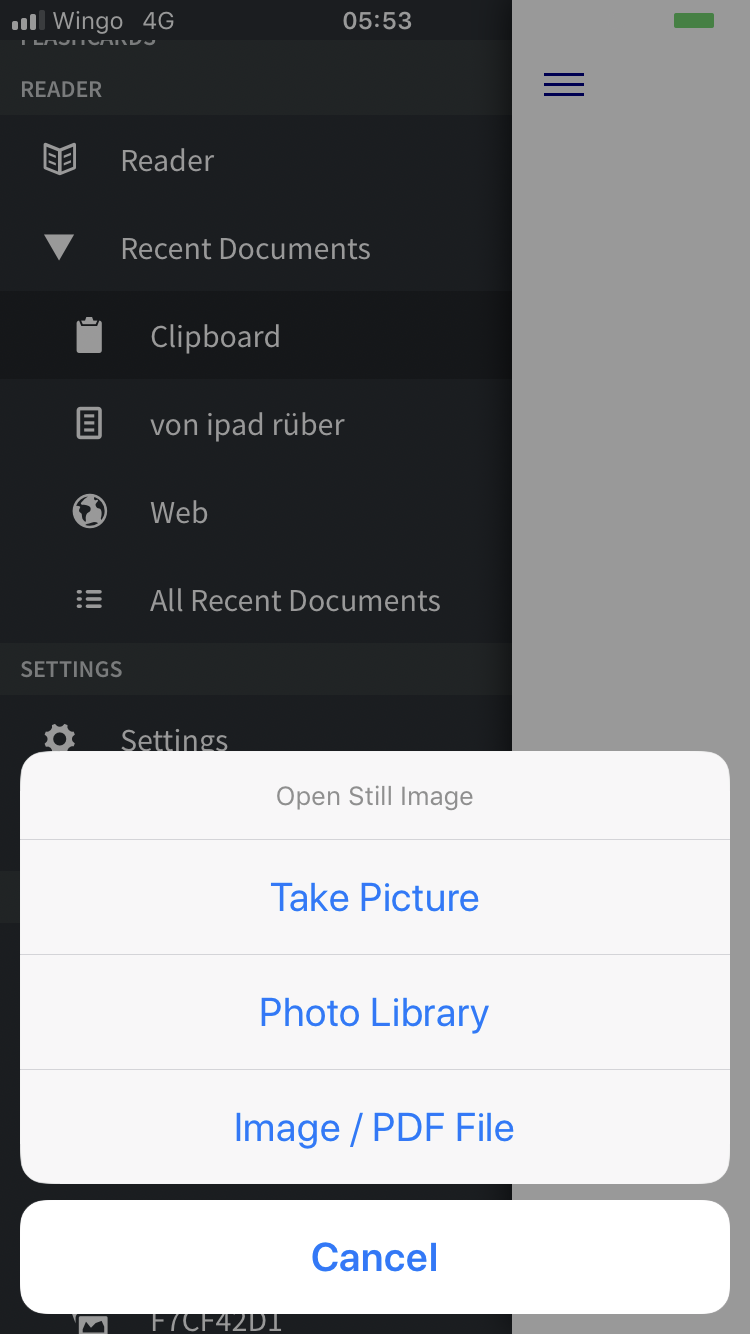Pick Image / PDF File option
Screen dimensions: 750x1334
point(375,1127)
